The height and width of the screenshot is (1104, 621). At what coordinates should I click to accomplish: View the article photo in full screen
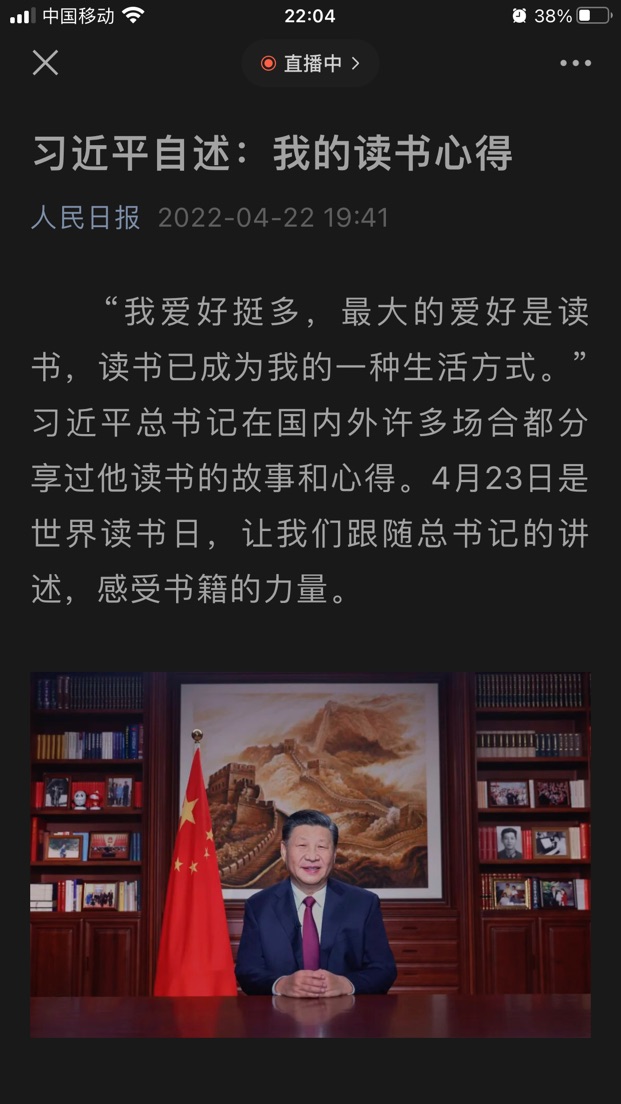(x=310, y=855)
